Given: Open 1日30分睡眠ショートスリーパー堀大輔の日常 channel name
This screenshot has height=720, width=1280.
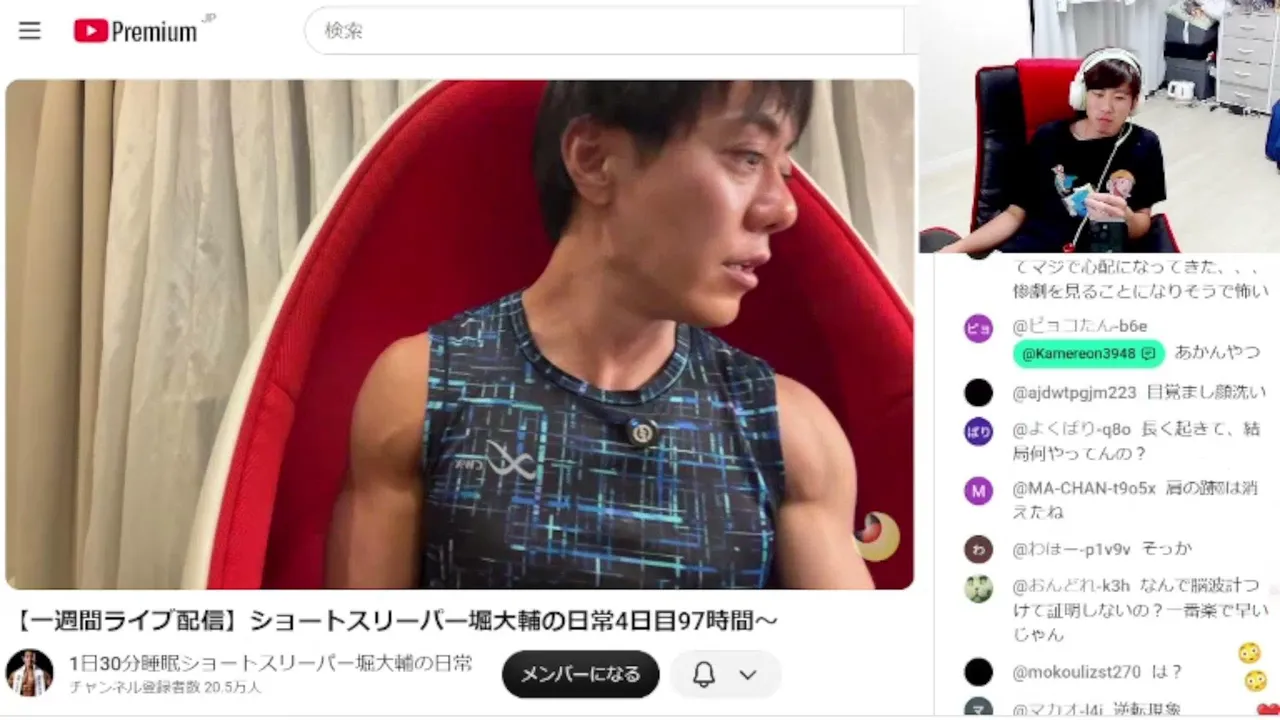Looking at the screenshot, I should (x=271, y=663).
